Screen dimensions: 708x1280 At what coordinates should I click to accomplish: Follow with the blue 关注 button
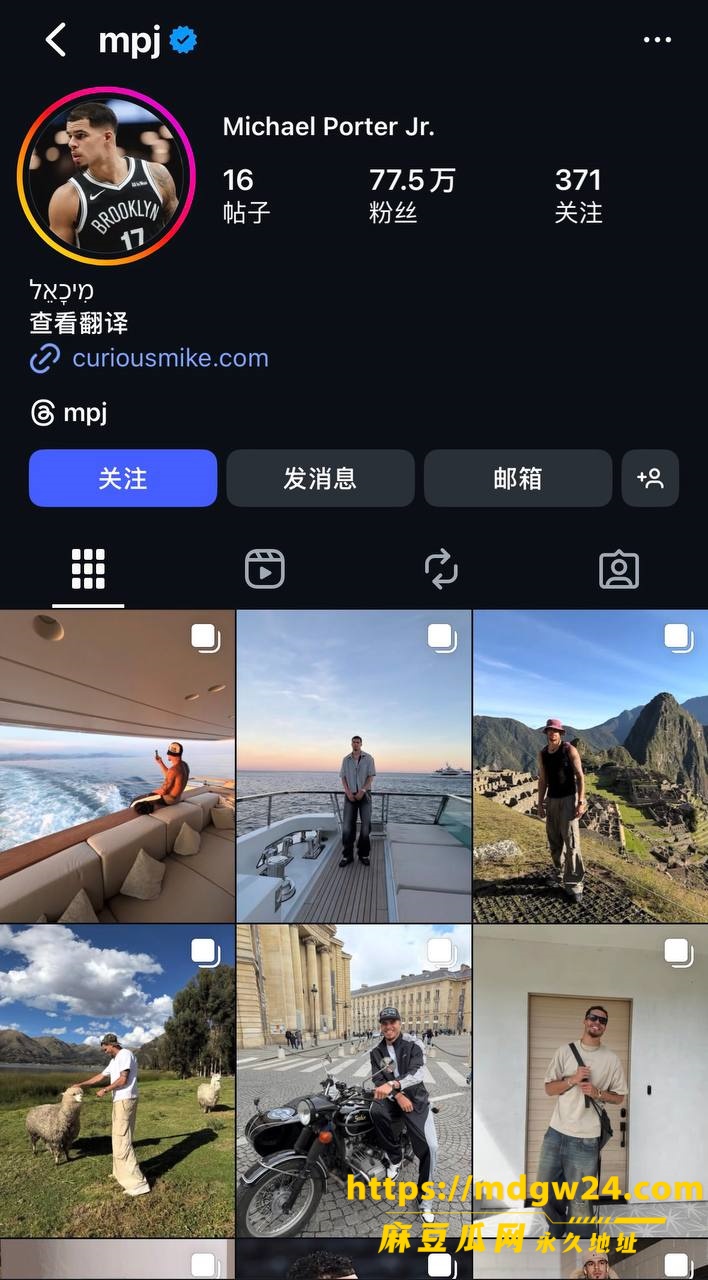click(123, 478)
